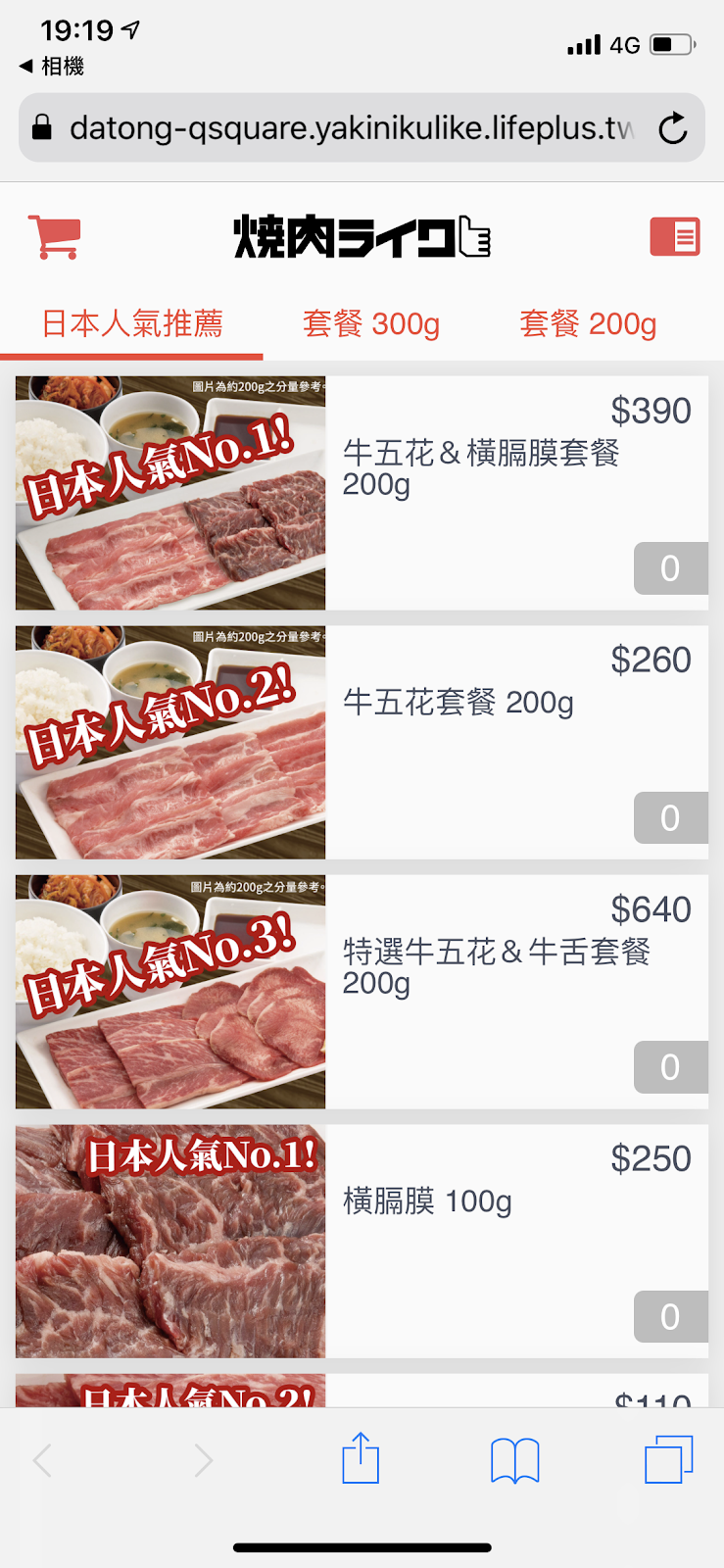The image size is (724, 1568).
Task: View the 橫膈膜 100g item
Action: (427, 1201)
